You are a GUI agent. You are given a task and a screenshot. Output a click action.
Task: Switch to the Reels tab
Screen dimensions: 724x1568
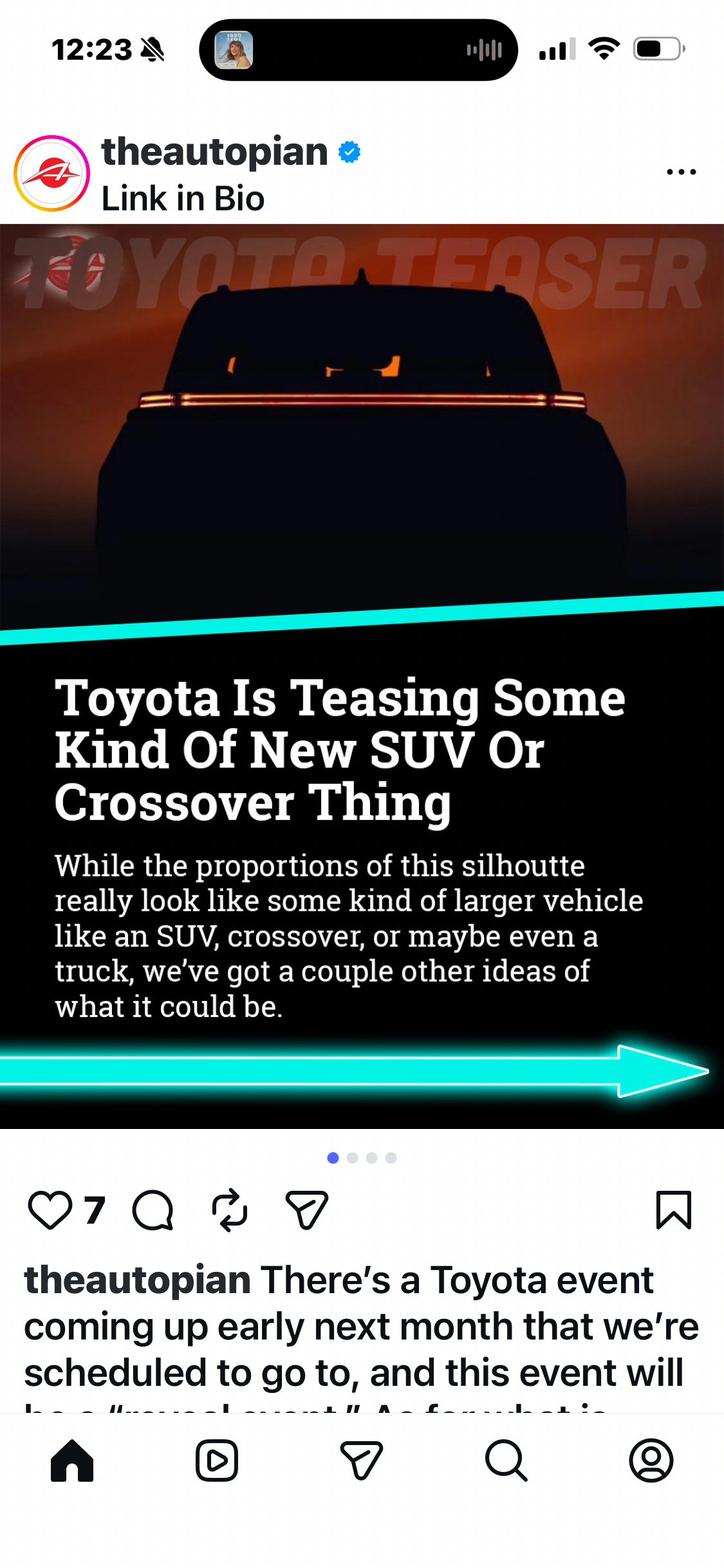(217, 1461)
